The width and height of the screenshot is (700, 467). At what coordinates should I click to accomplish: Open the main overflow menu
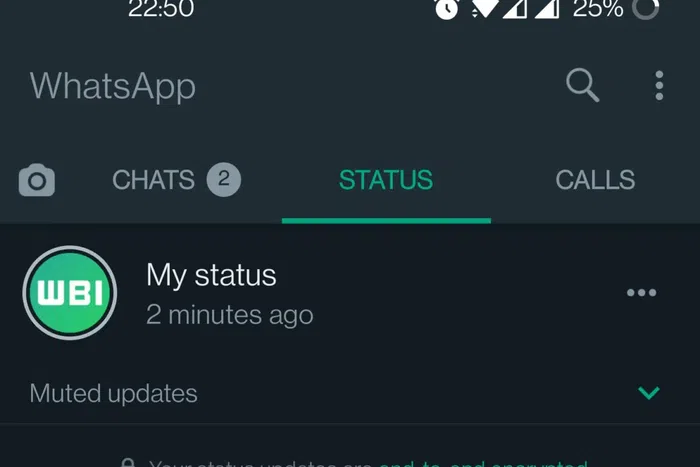pos(659,86)
